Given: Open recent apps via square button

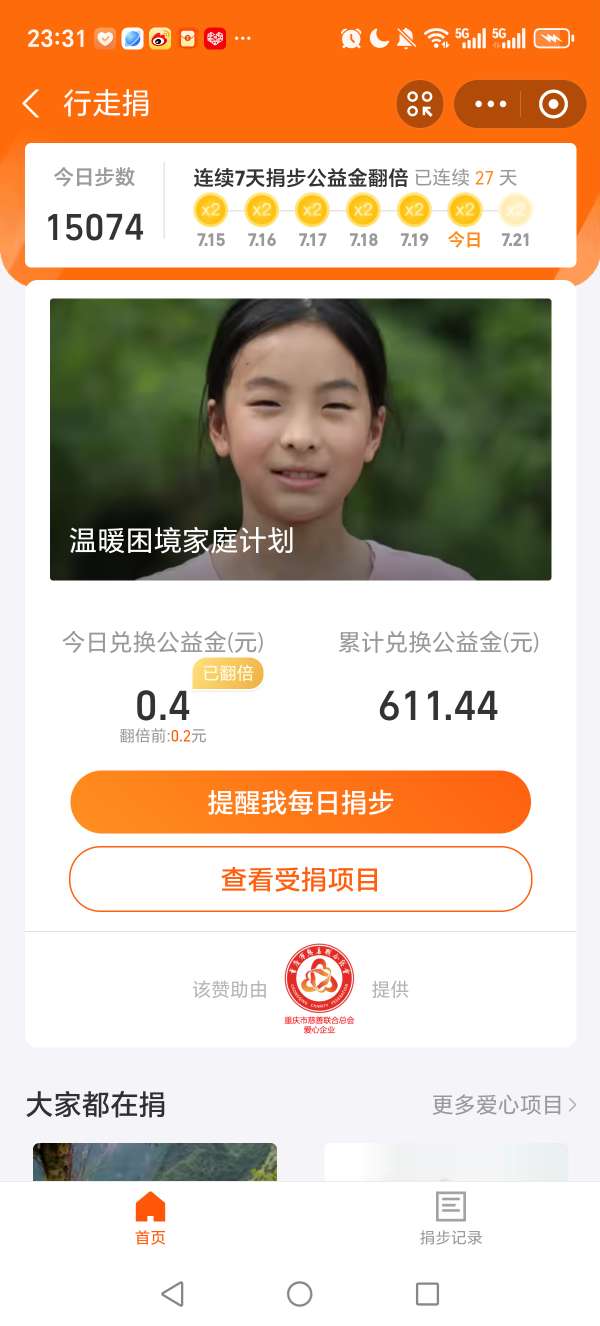Looking at the screenshot, I should coord(427,1294).
